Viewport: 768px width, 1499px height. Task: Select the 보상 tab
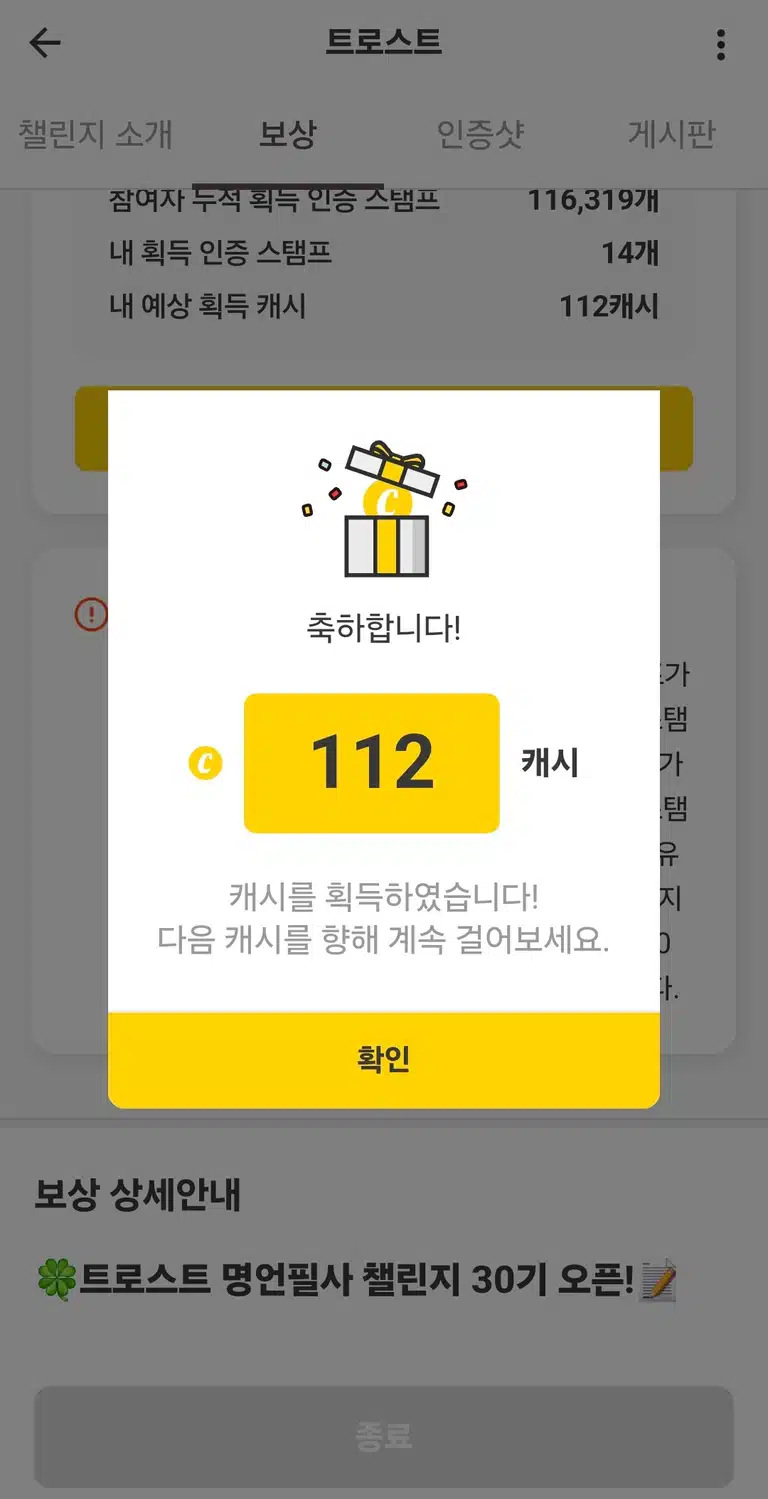[x=288, y=133]
